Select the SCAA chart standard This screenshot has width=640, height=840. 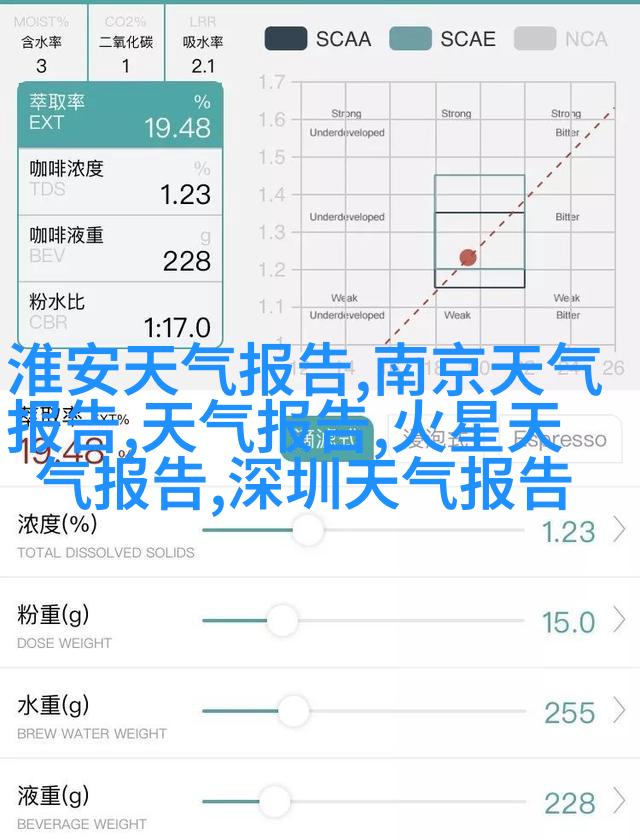click(x=317, y=39)
